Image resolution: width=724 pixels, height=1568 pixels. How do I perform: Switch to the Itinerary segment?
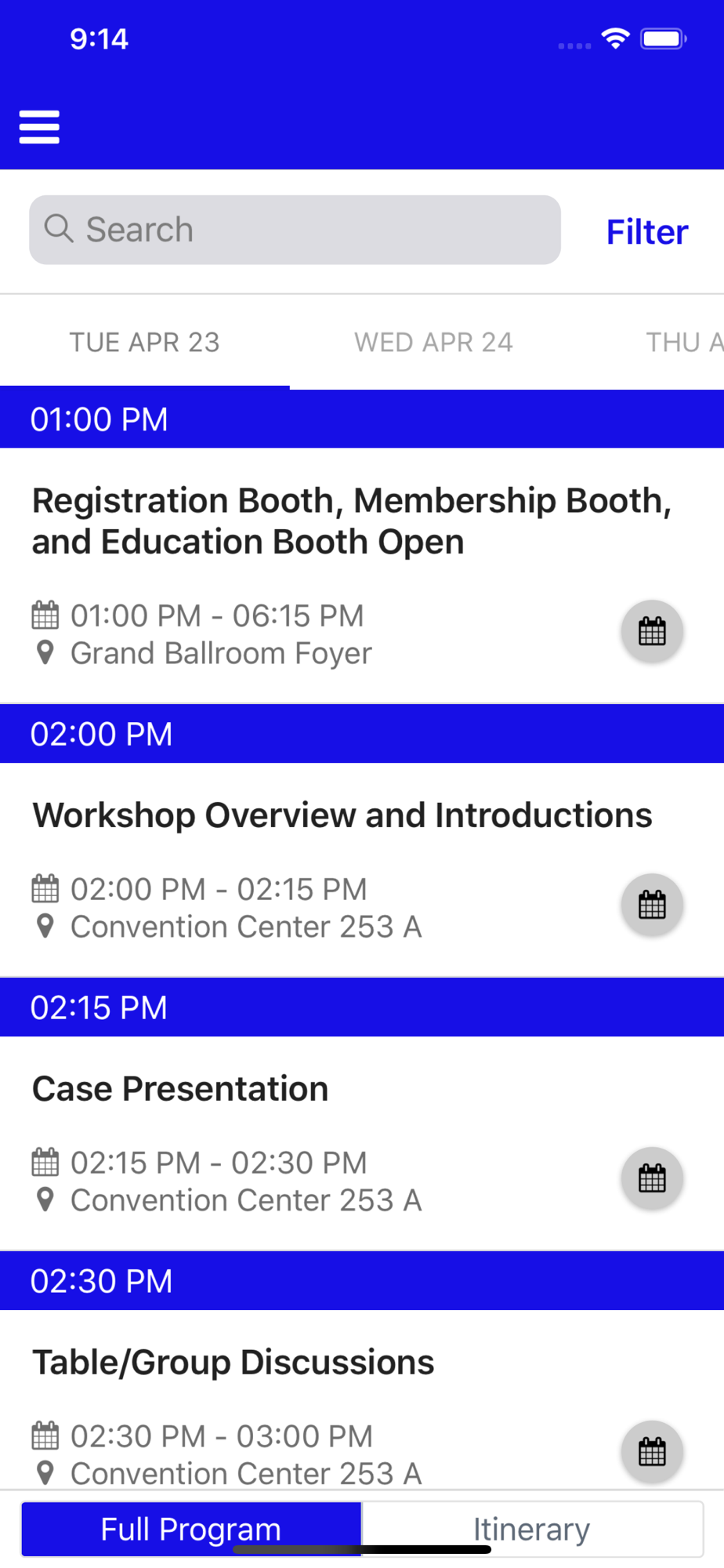click(x=532, y=1529)
